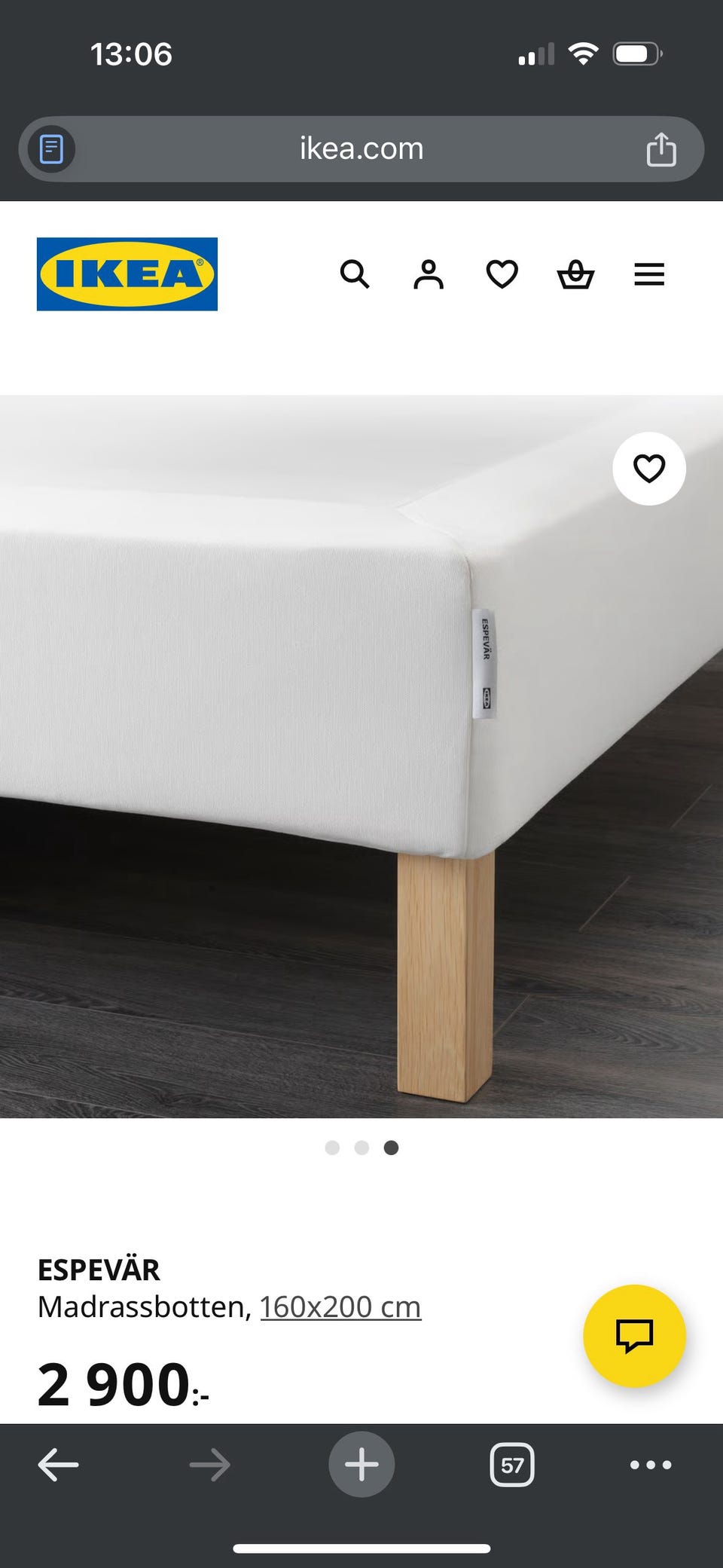This screenshot has width=723, height=1568.
Task: Open the hamburger menu
Action: point(649,274)
